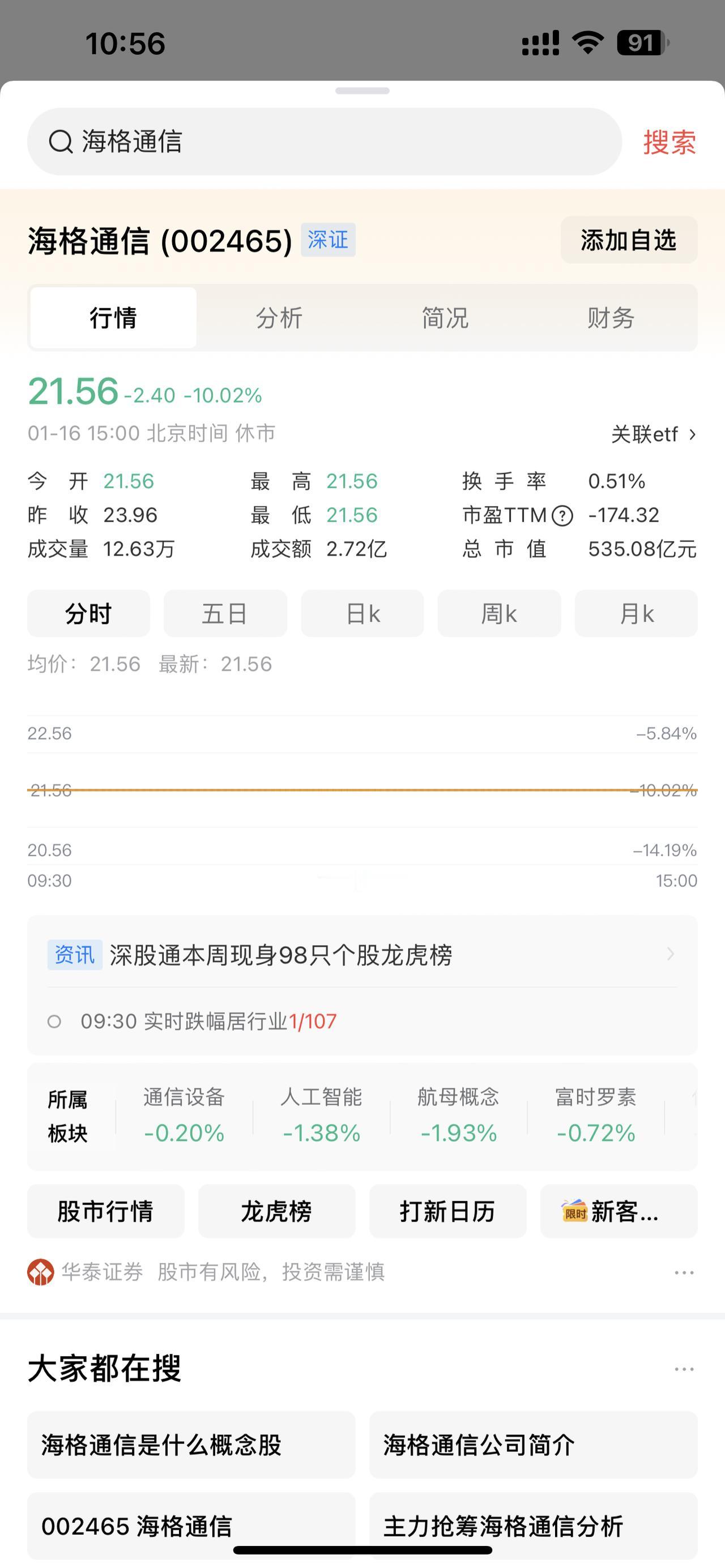This screenshot has width=725, height=1568.
Task: Expand the 09:30 实时跌幅 announcement item
Action: click(x=207, y=1022)
